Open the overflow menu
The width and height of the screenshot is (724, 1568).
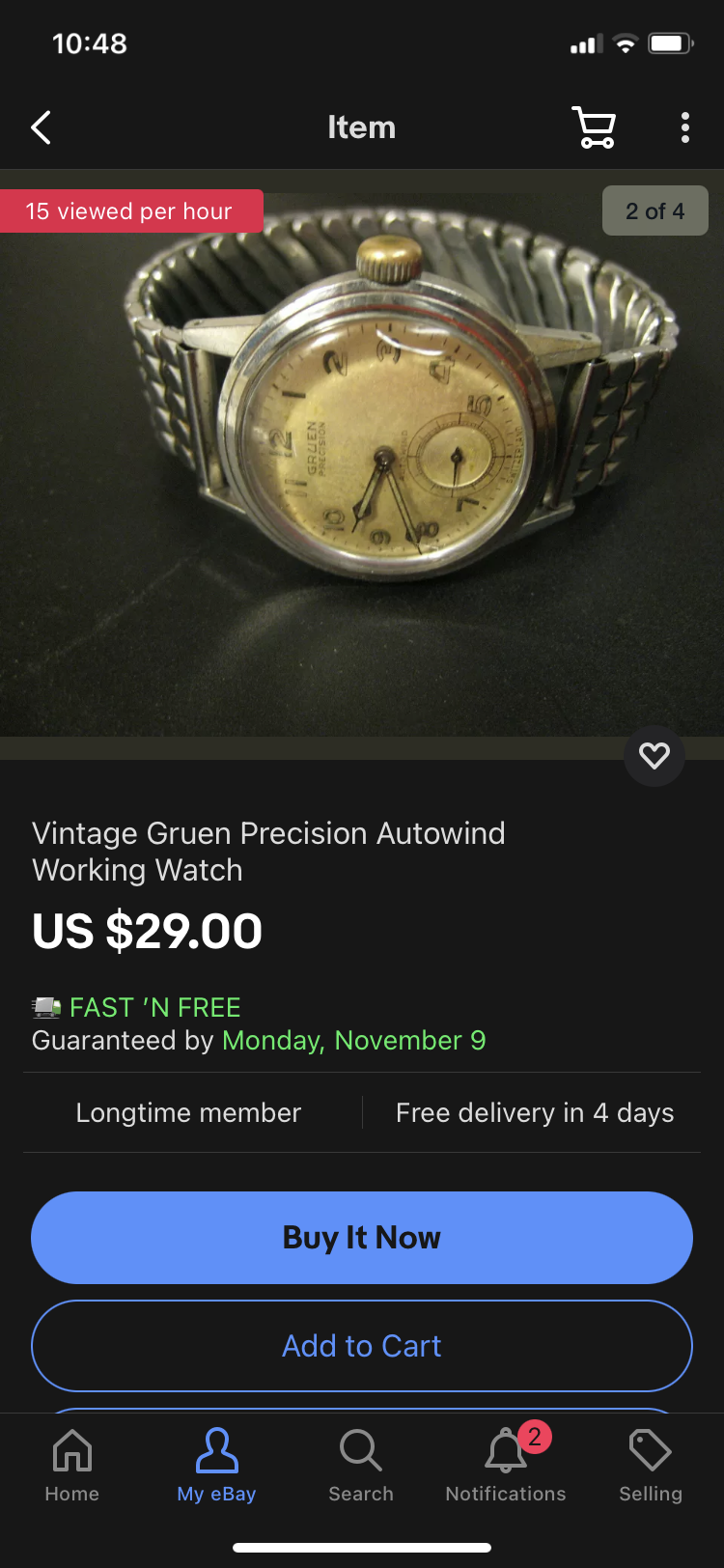(684, 127)
